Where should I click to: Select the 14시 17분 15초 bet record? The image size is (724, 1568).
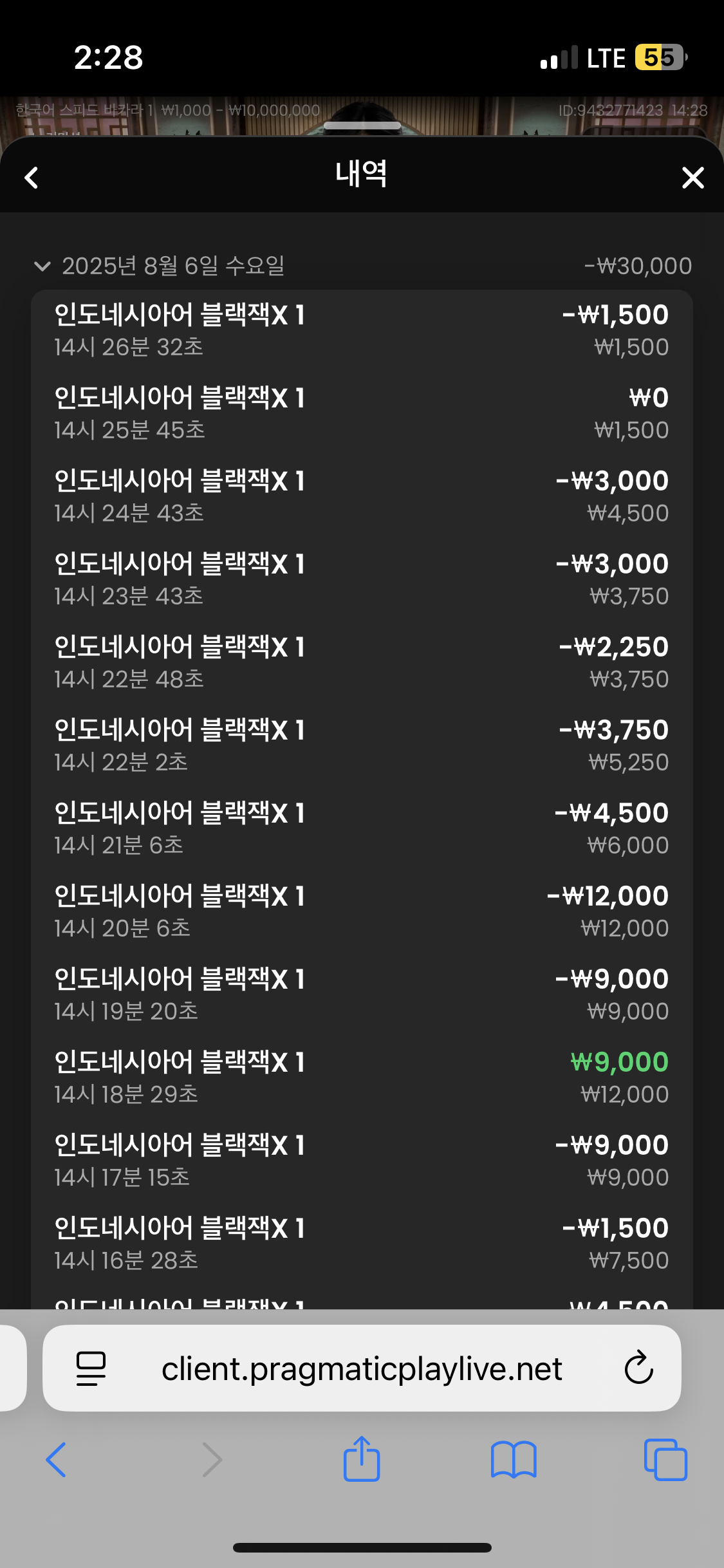pos(362,1161)
